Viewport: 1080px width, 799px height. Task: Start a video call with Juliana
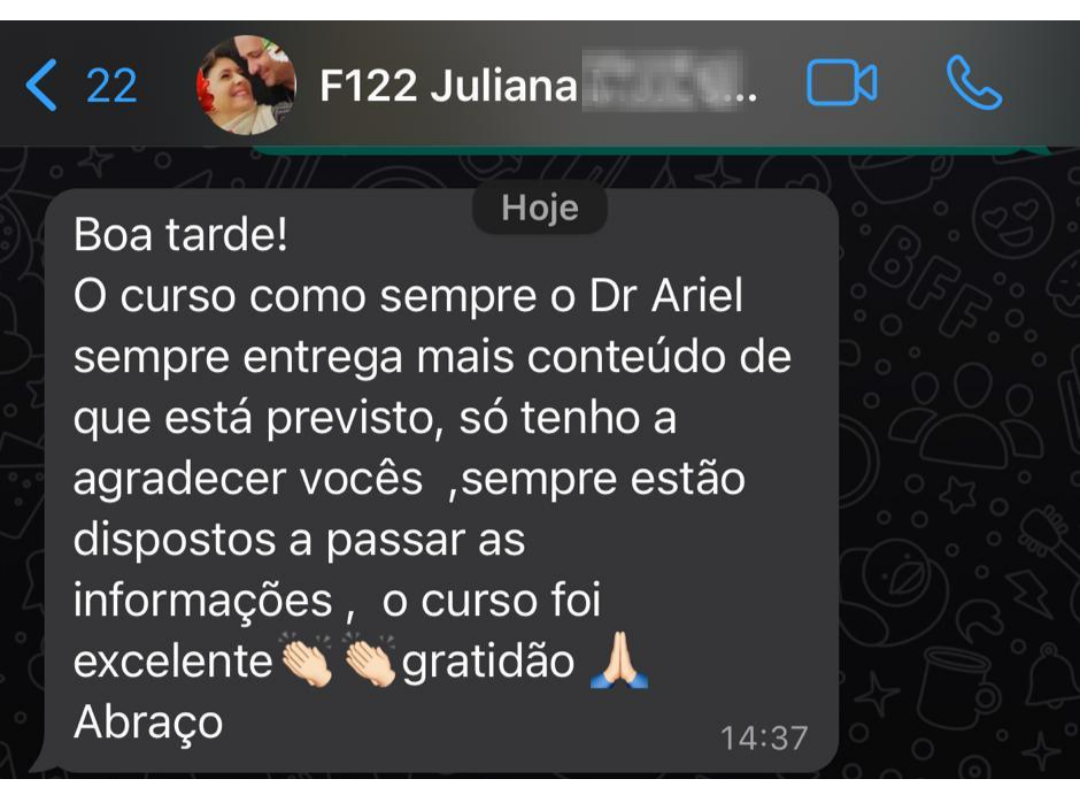(842, 85)
